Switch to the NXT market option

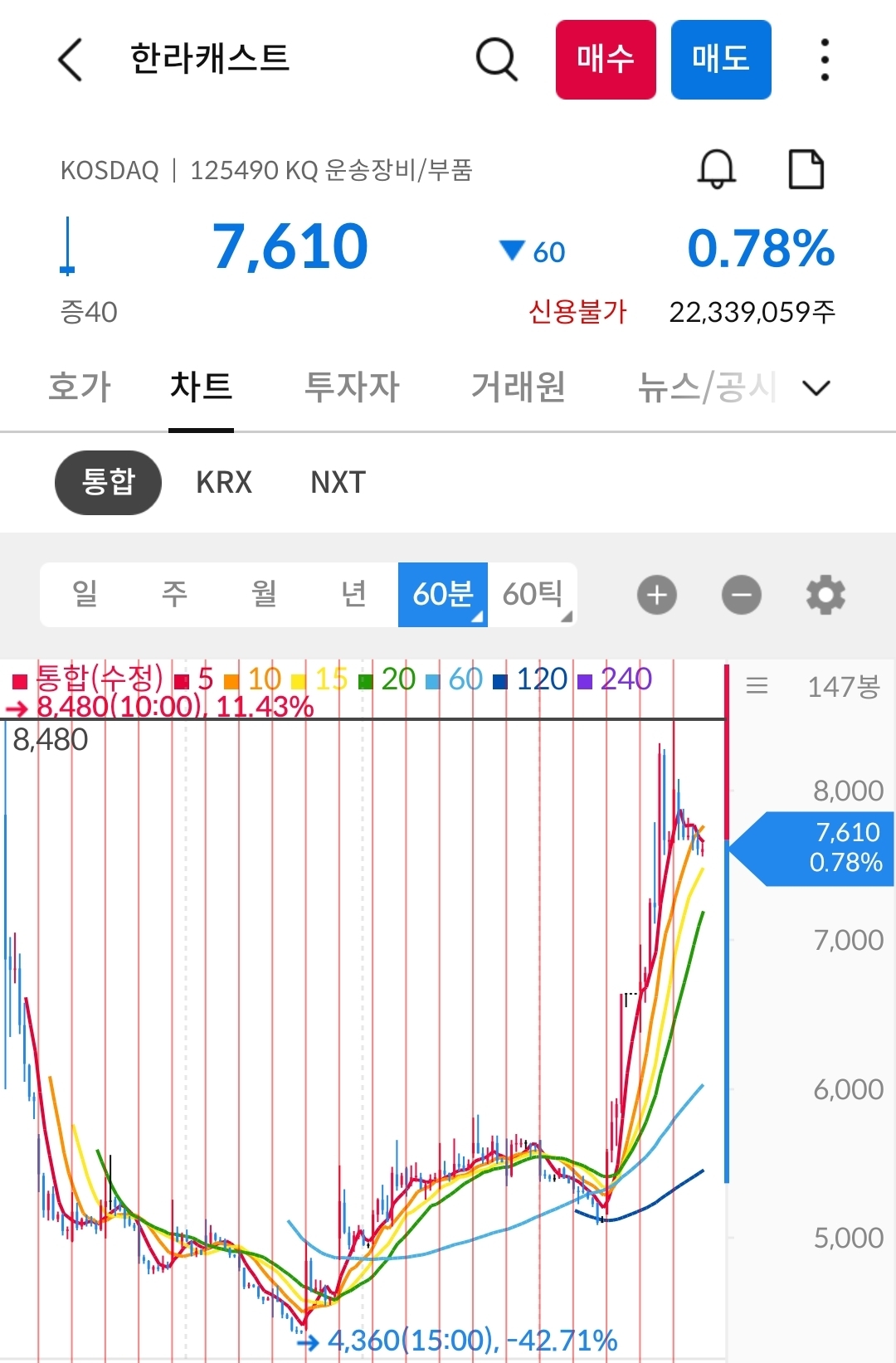pyautogui.click(x=336, y=482)
